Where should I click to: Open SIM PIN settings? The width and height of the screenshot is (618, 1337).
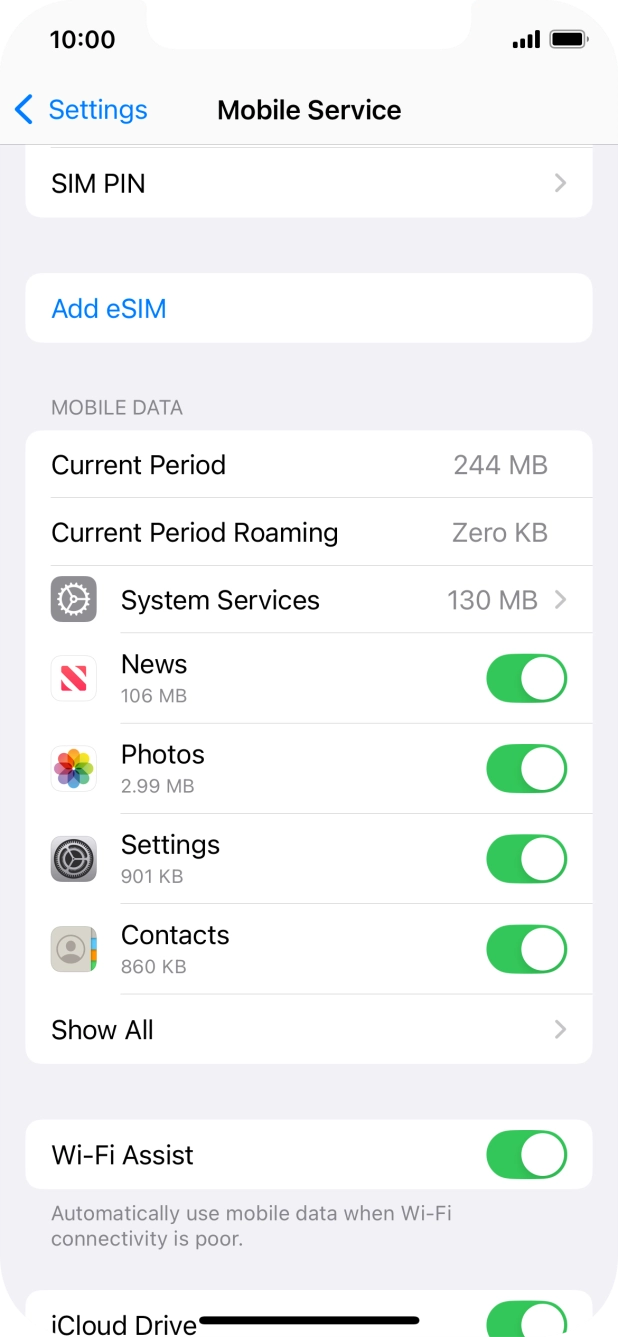pos(309,183)
